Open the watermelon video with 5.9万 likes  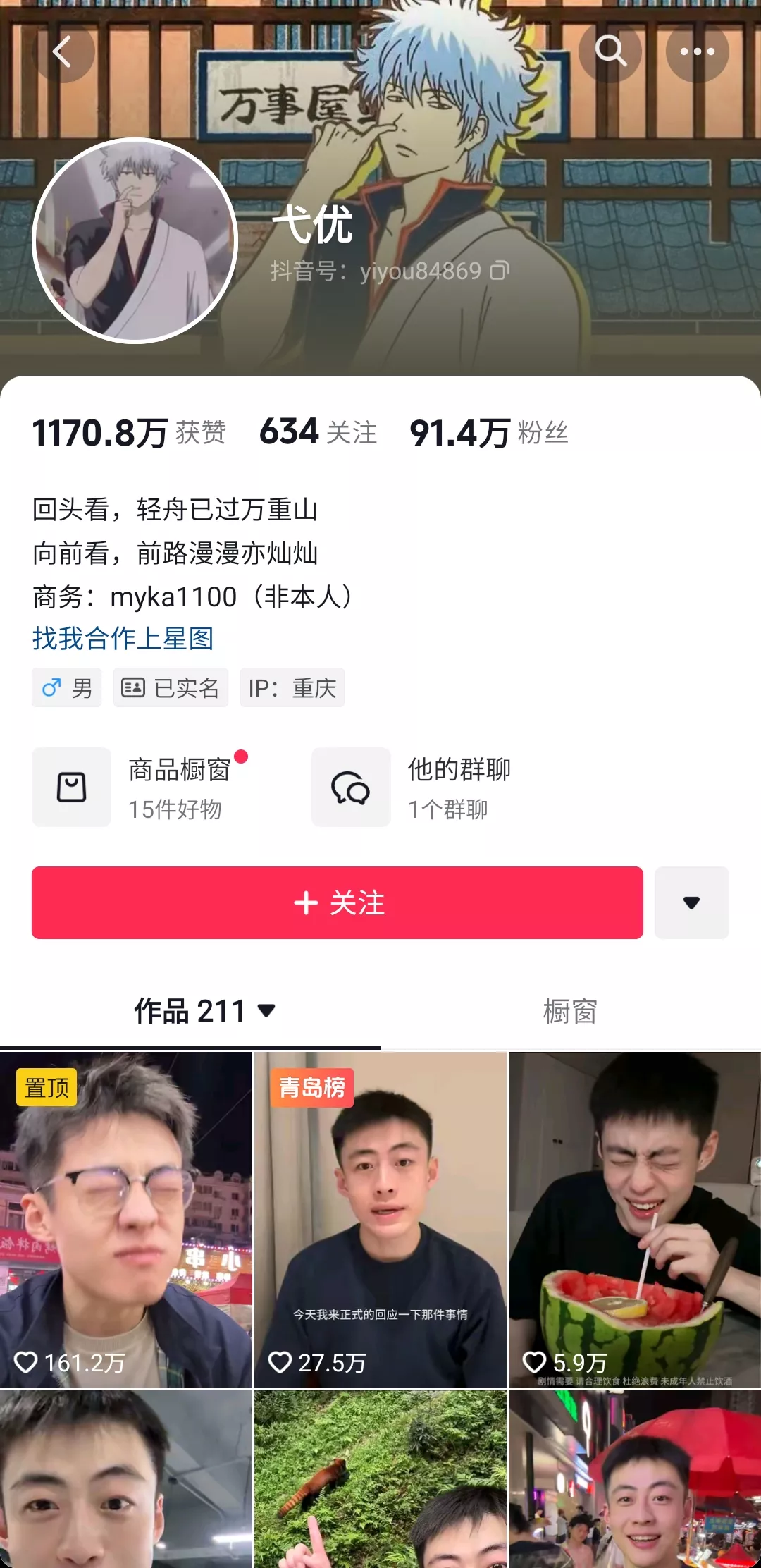[635, 1220]
